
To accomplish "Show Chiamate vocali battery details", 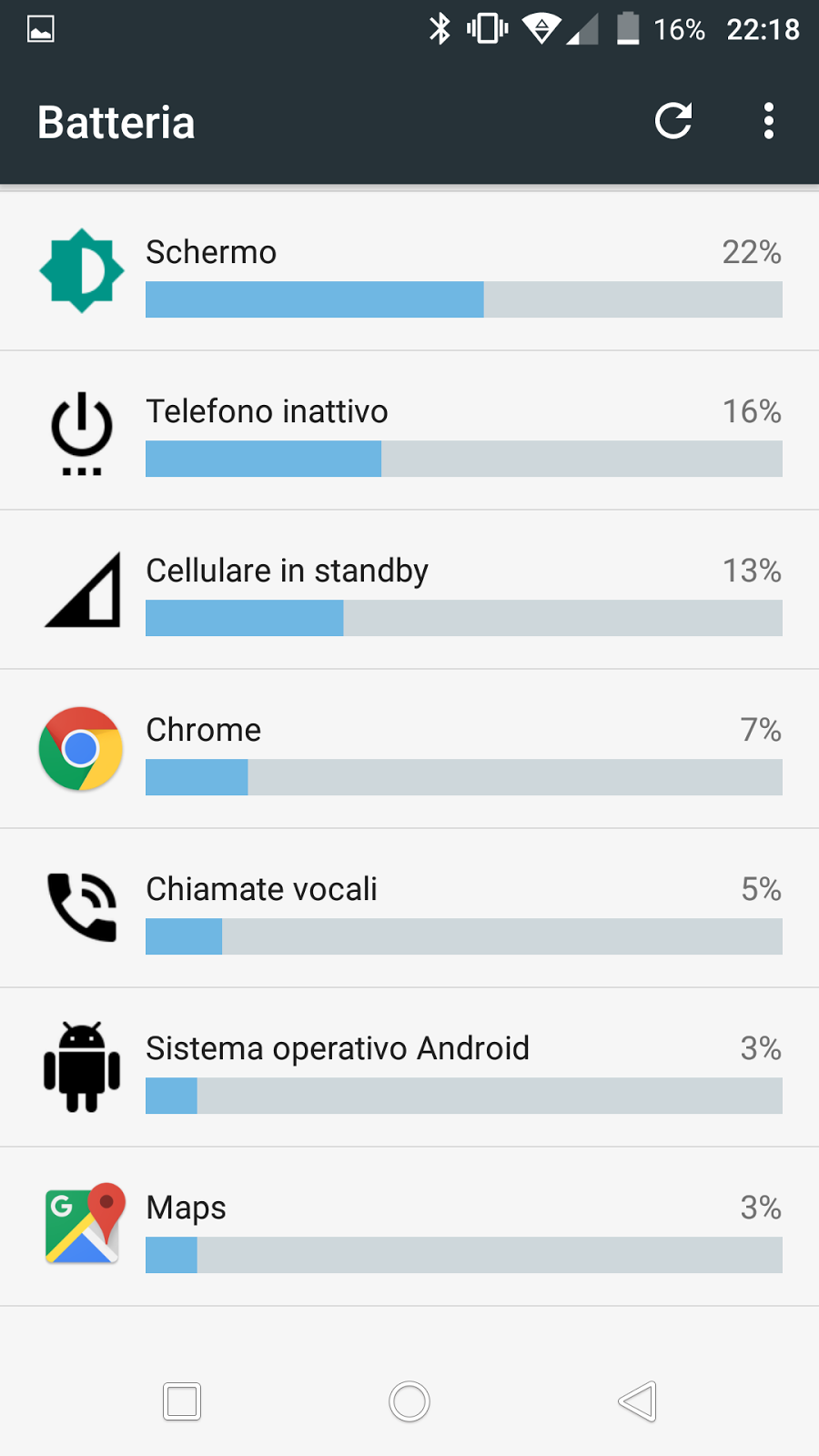I will [409, 908].
